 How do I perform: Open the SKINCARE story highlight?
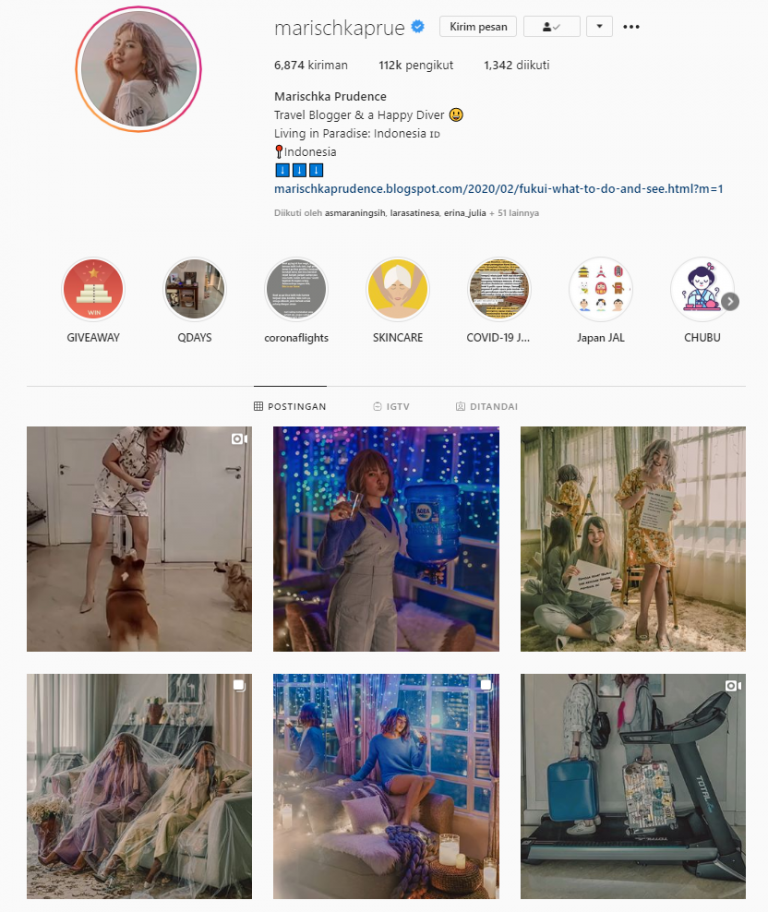pos(397,290)
